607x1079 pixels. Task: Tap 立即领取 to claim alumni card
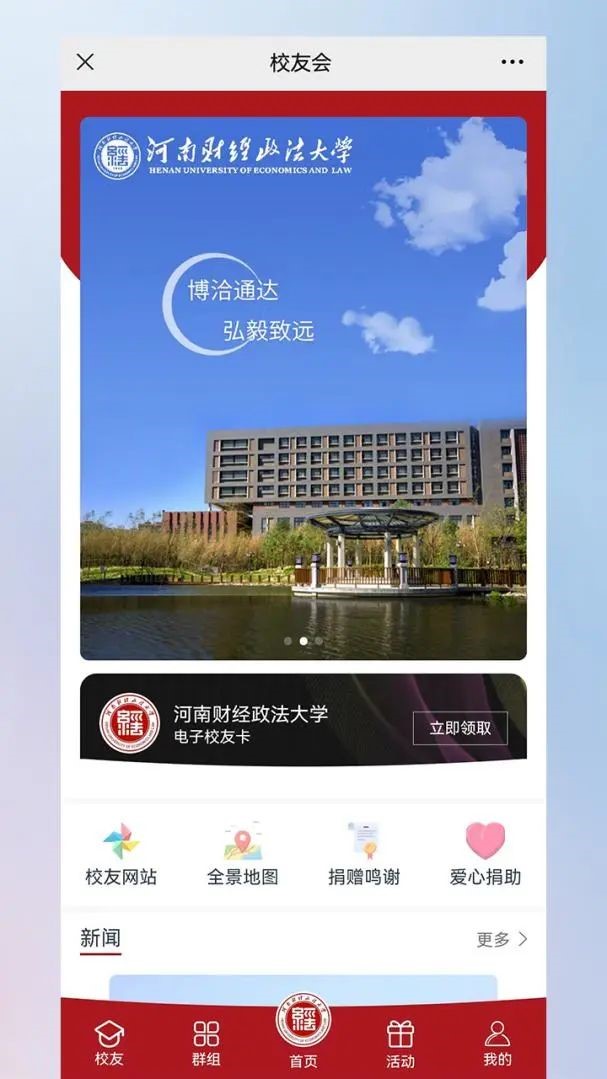click(x=460, y=728)
